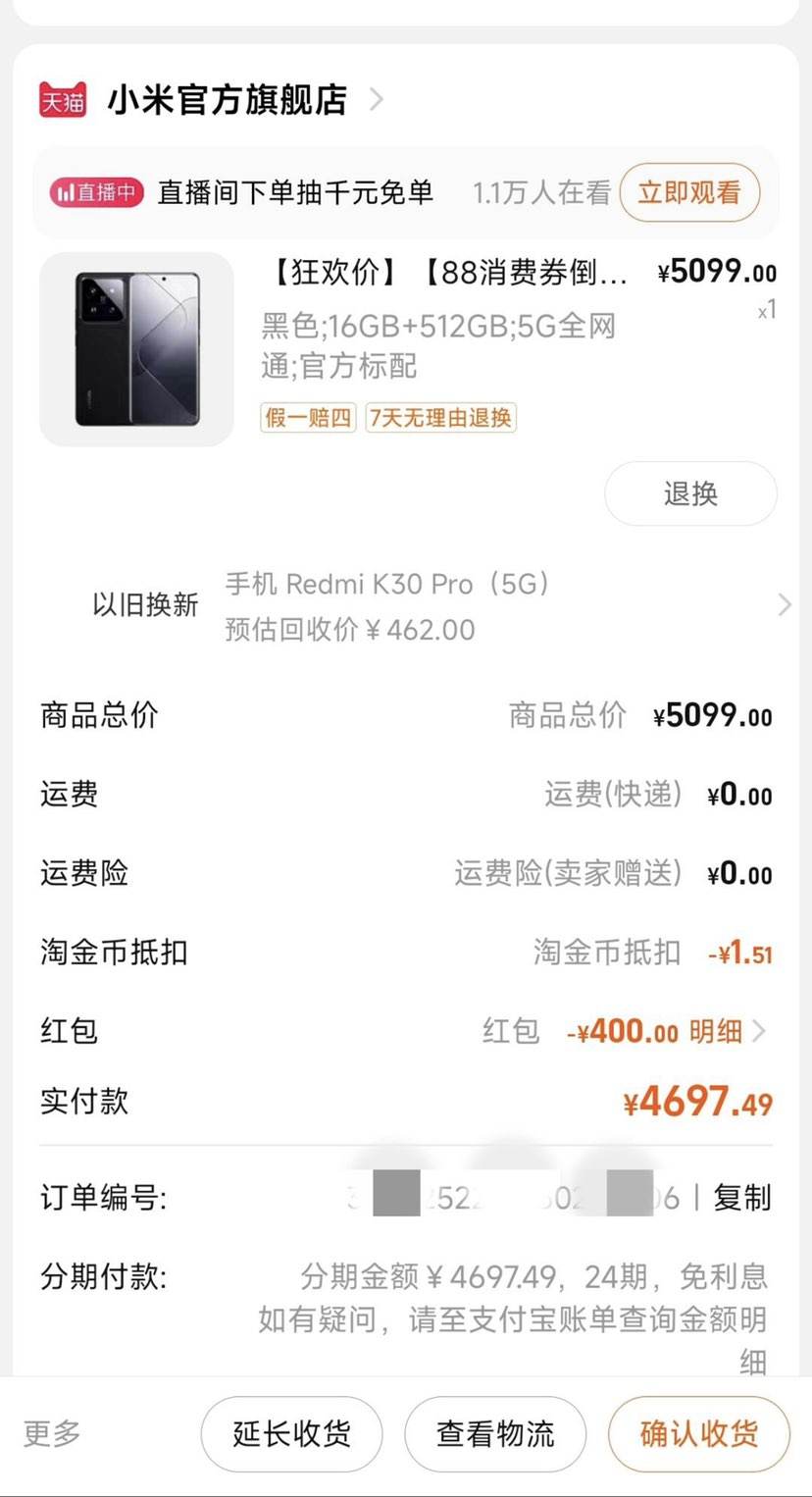Click the 直播中 live-streaming badge icon

[x=96, y=192]
